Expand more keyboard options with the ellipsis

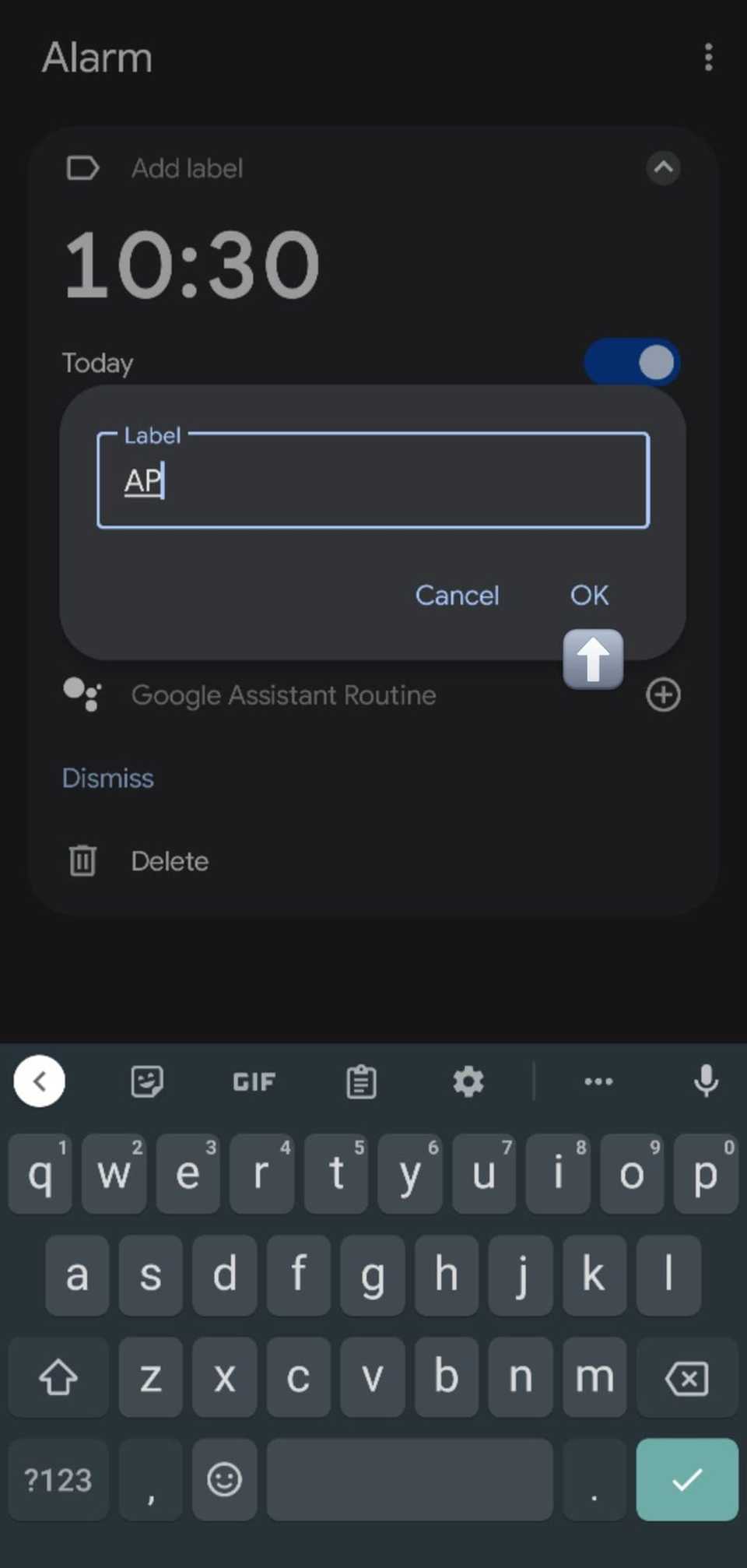(x=598, y=1081)
